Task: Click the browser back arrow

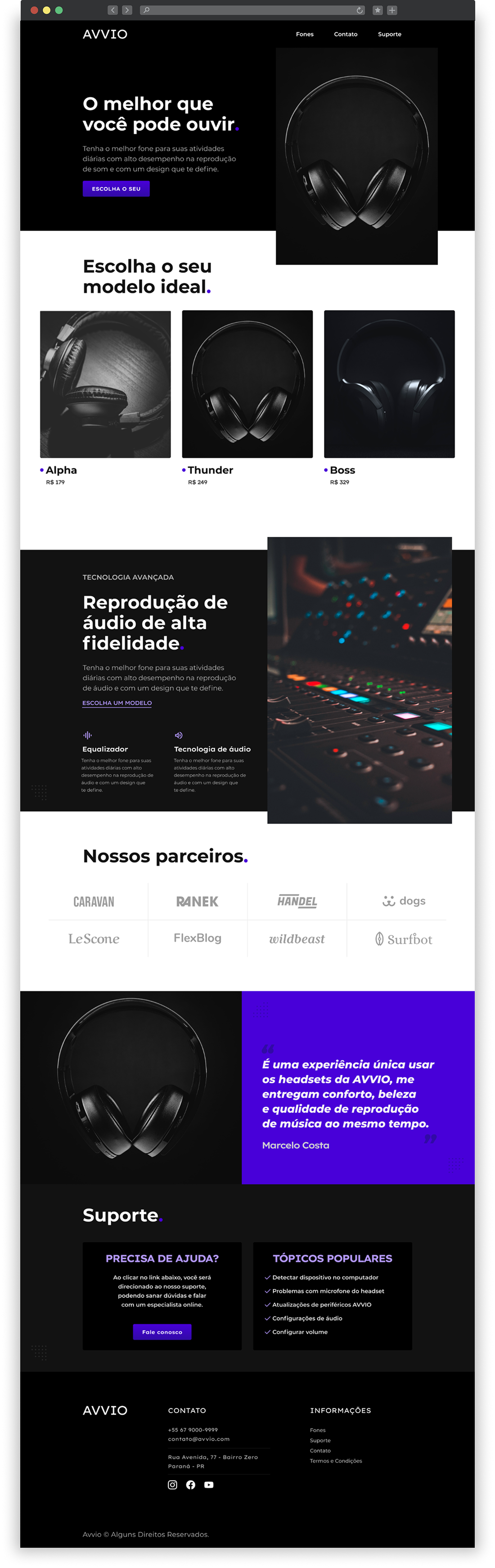Action: click(x=112, y=10)
